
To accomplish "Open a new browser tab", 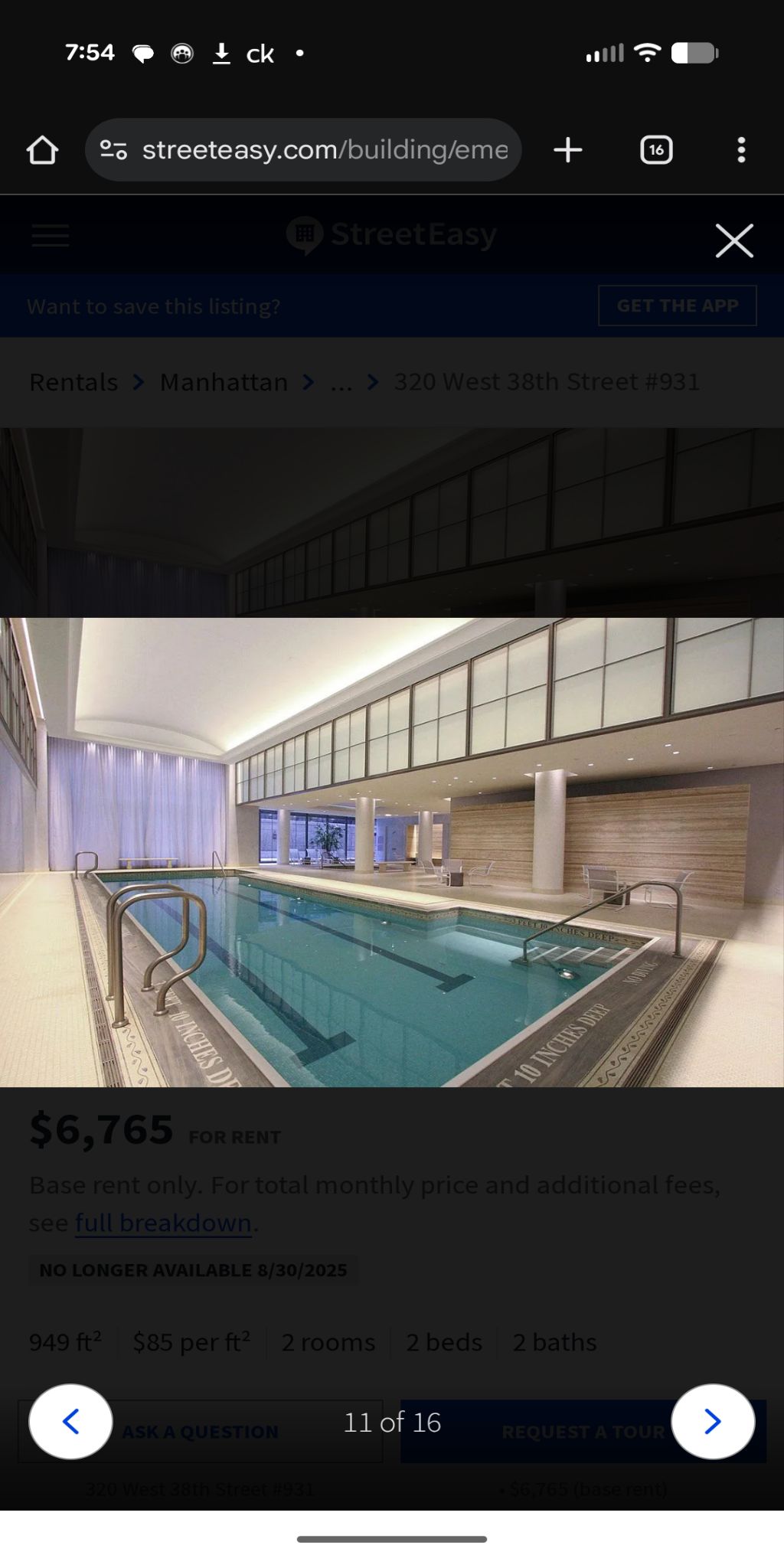I will [567, 150].
